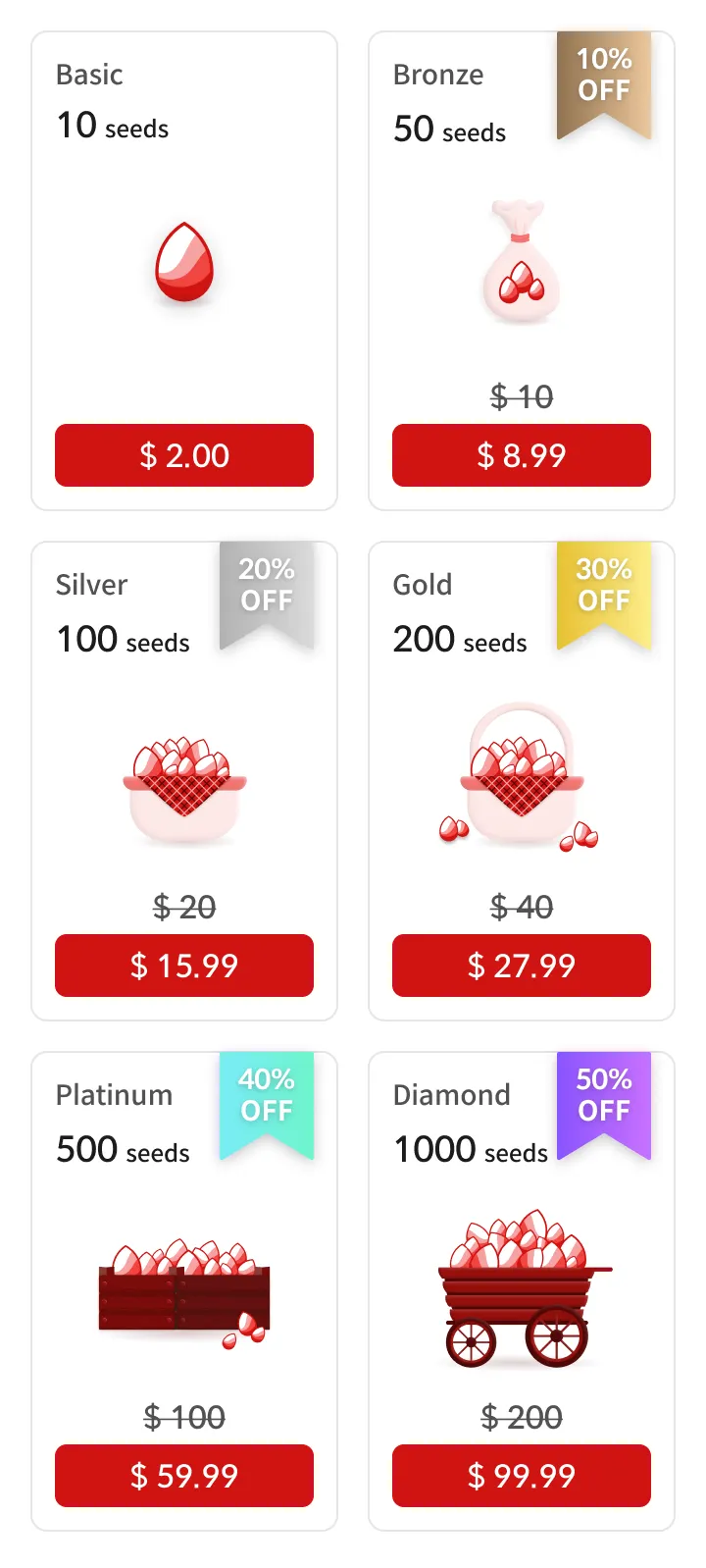Screen dimensions: 706x1568
Task: Get the Diamond 1000 seeds for $99.99
Action: click(522, 1476)
